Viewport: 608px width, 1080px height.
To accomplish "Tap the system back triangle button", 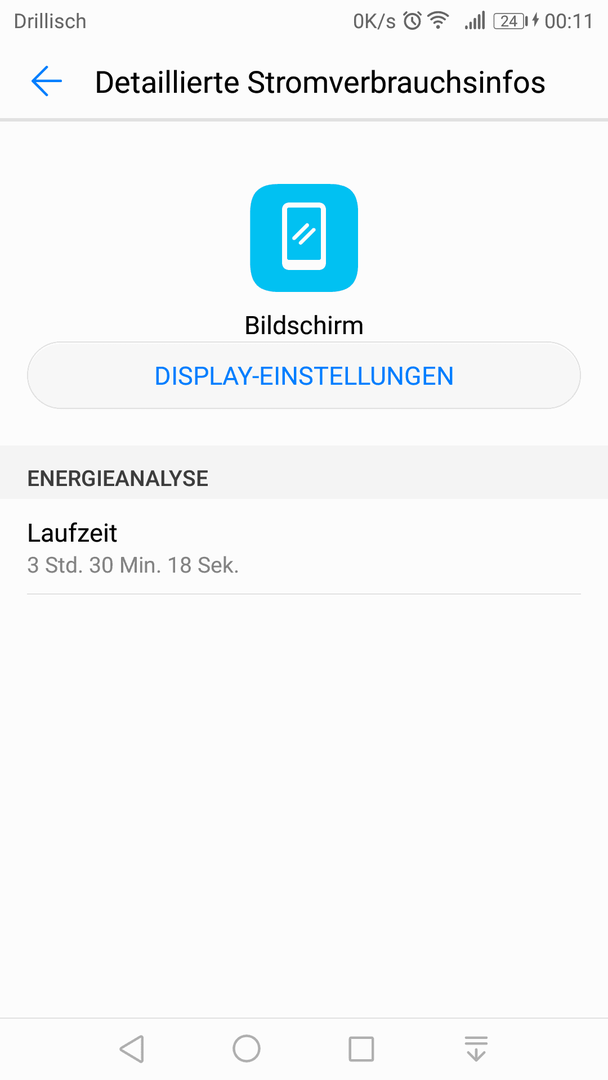I will [x=132, y=1049].
